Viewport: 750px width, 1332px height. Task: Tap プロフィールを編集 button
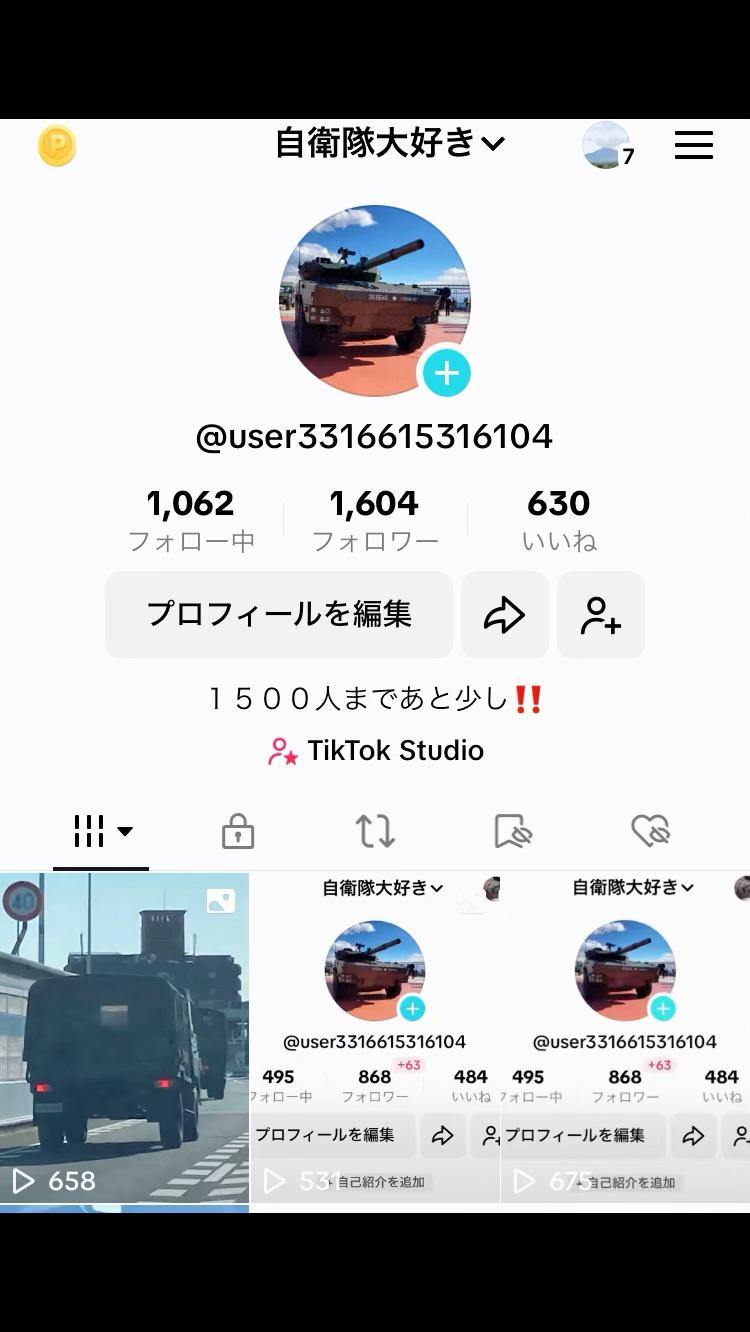point(279,614)
